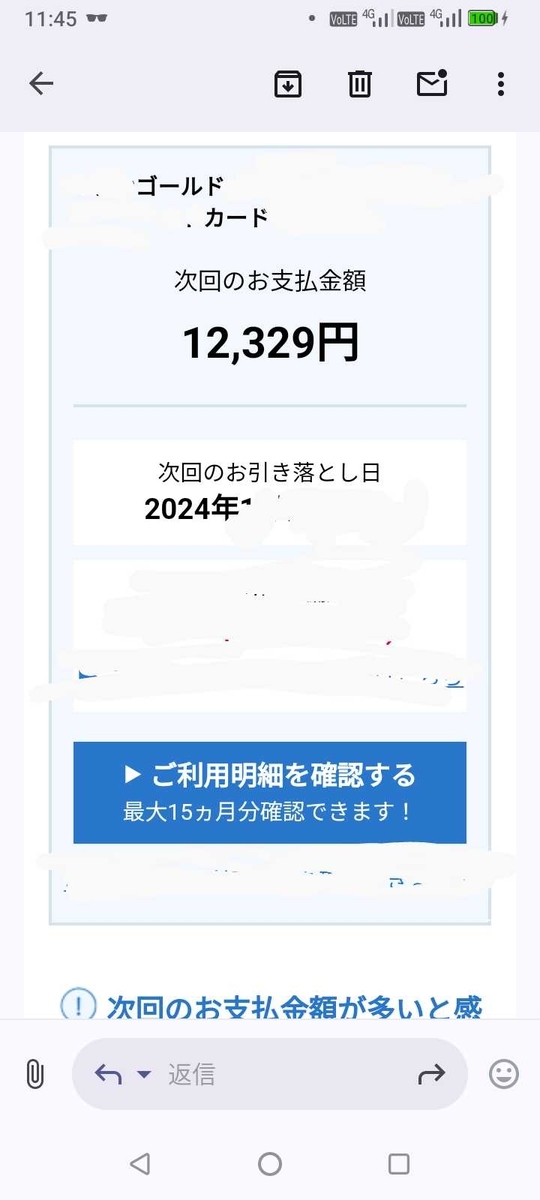The width and height of the screenshot is (540, 1200).
Task: Open the three-dot overflow menu
Action: click(501, 84)
